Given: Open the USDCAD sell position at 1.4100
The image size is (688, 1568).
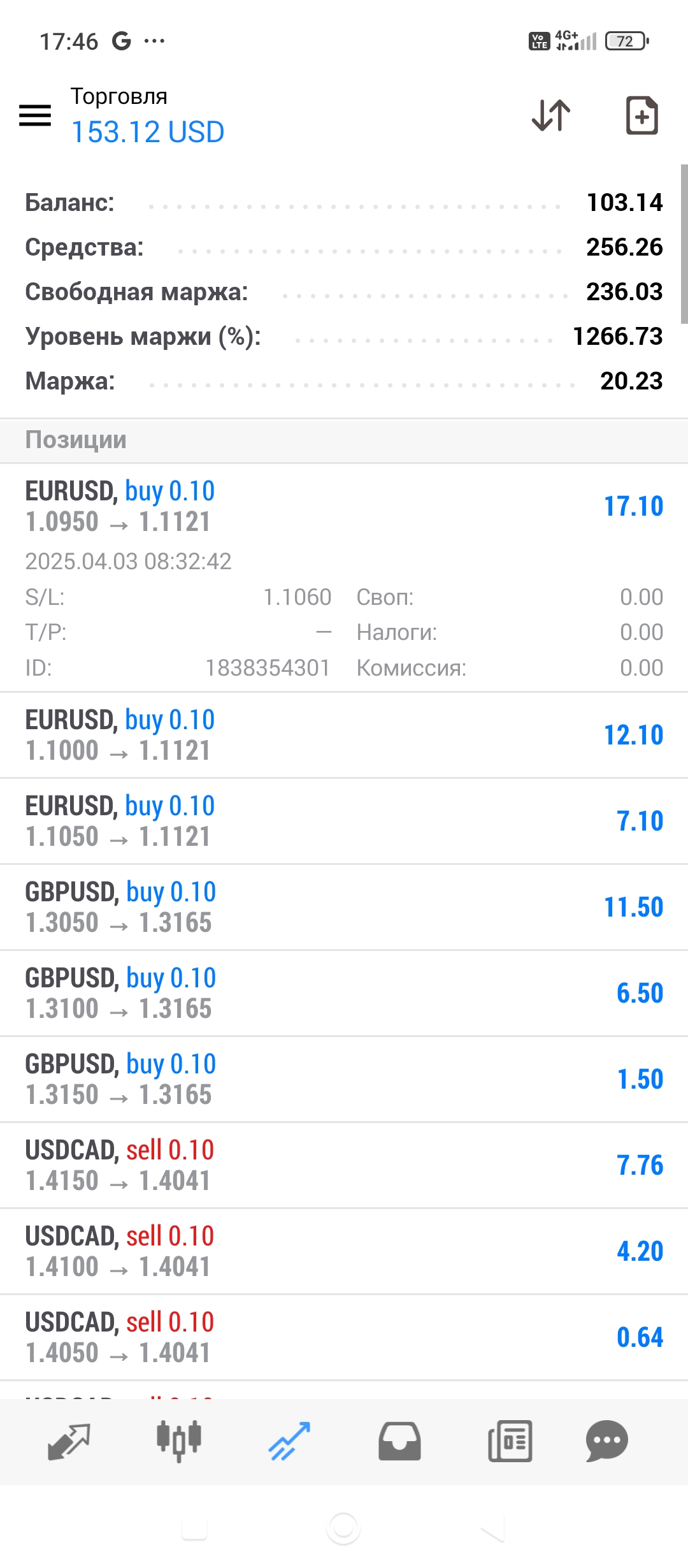Looking at the screenshot, I should [344, 1251].
